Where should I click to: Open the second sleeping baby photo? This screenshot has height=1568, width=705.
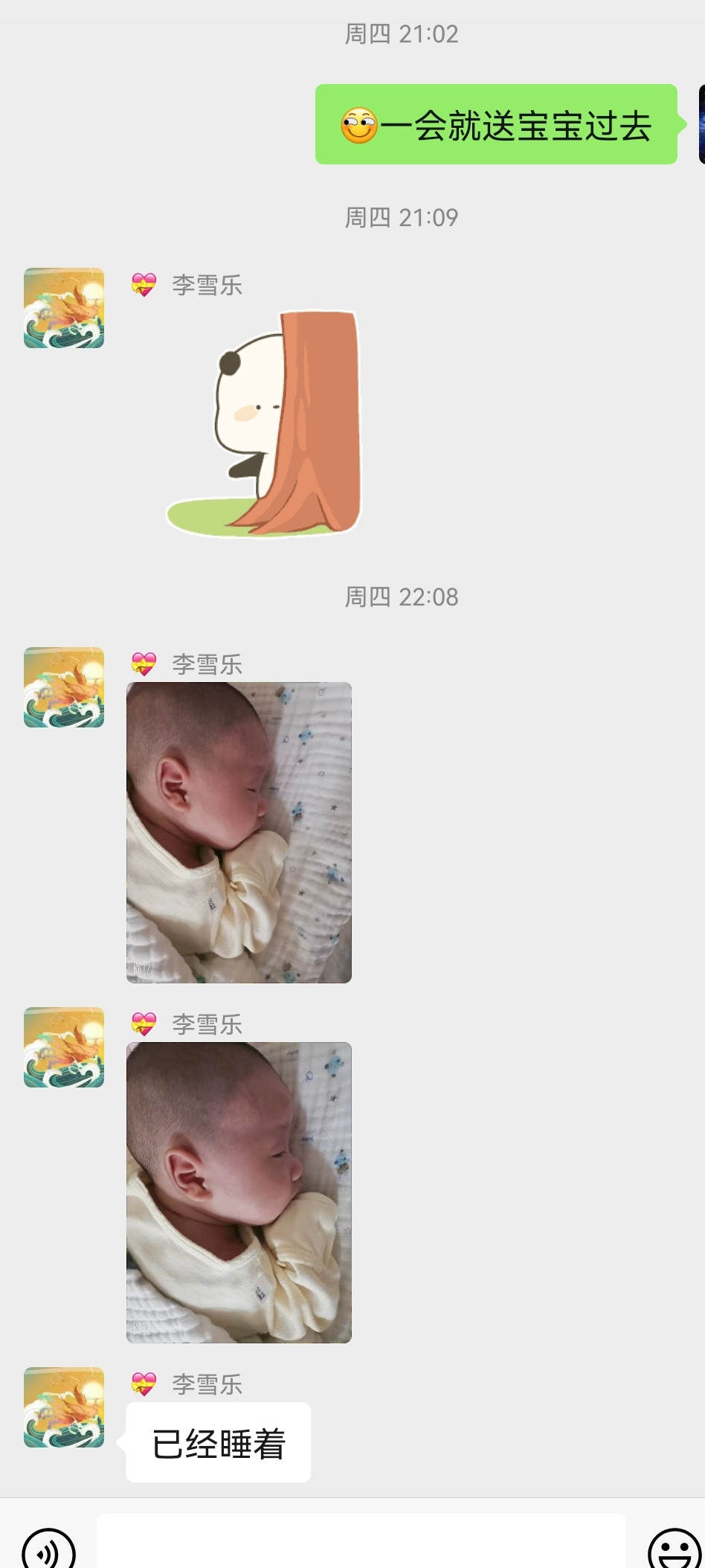(239, 1192)
